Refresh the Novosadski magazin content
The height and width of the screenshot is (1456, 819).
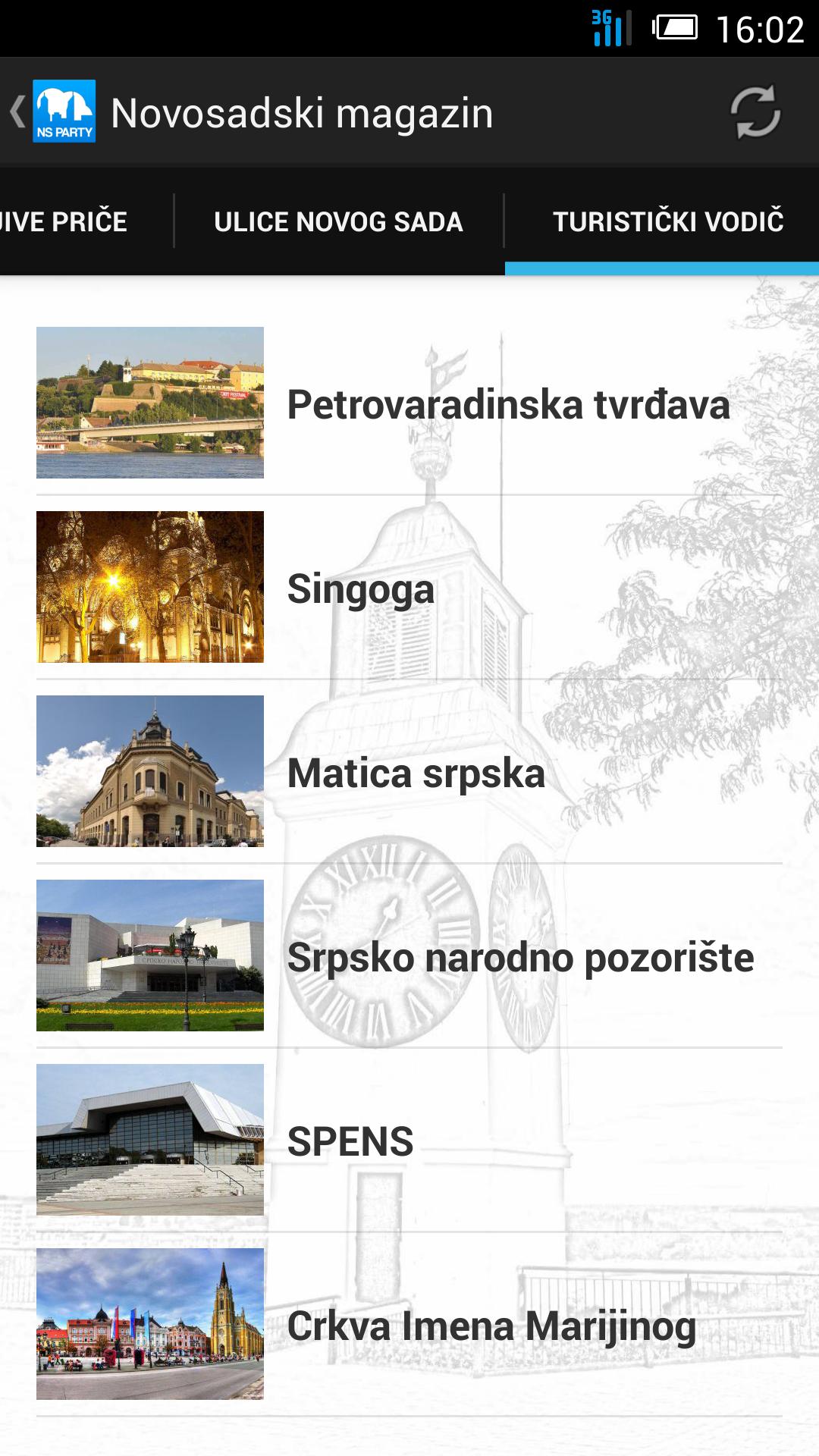(x=755, y=112)
